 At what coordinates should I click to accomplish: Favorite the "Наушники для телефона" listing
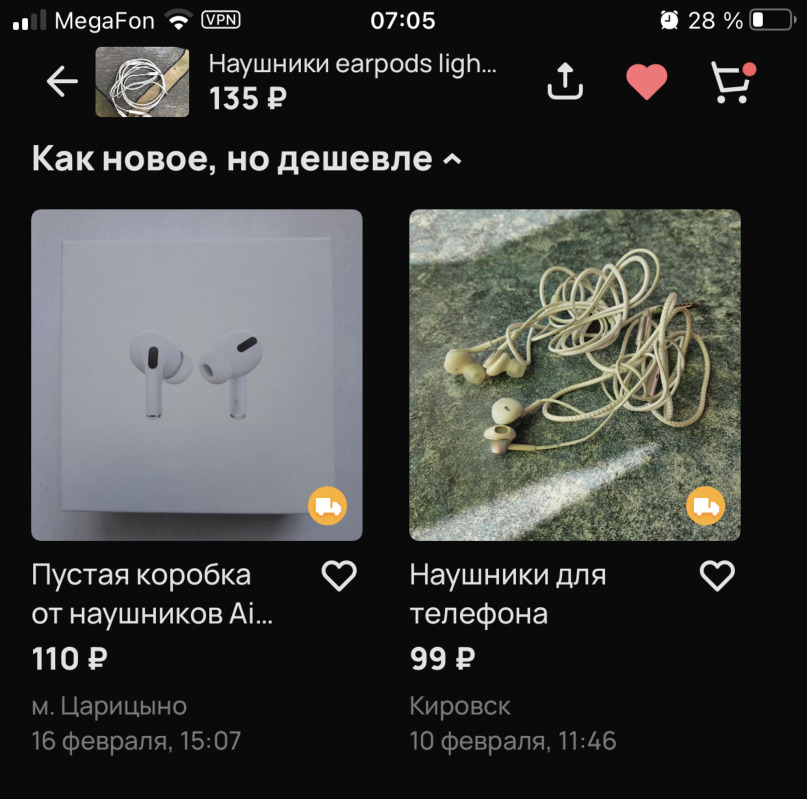point(717,575)
